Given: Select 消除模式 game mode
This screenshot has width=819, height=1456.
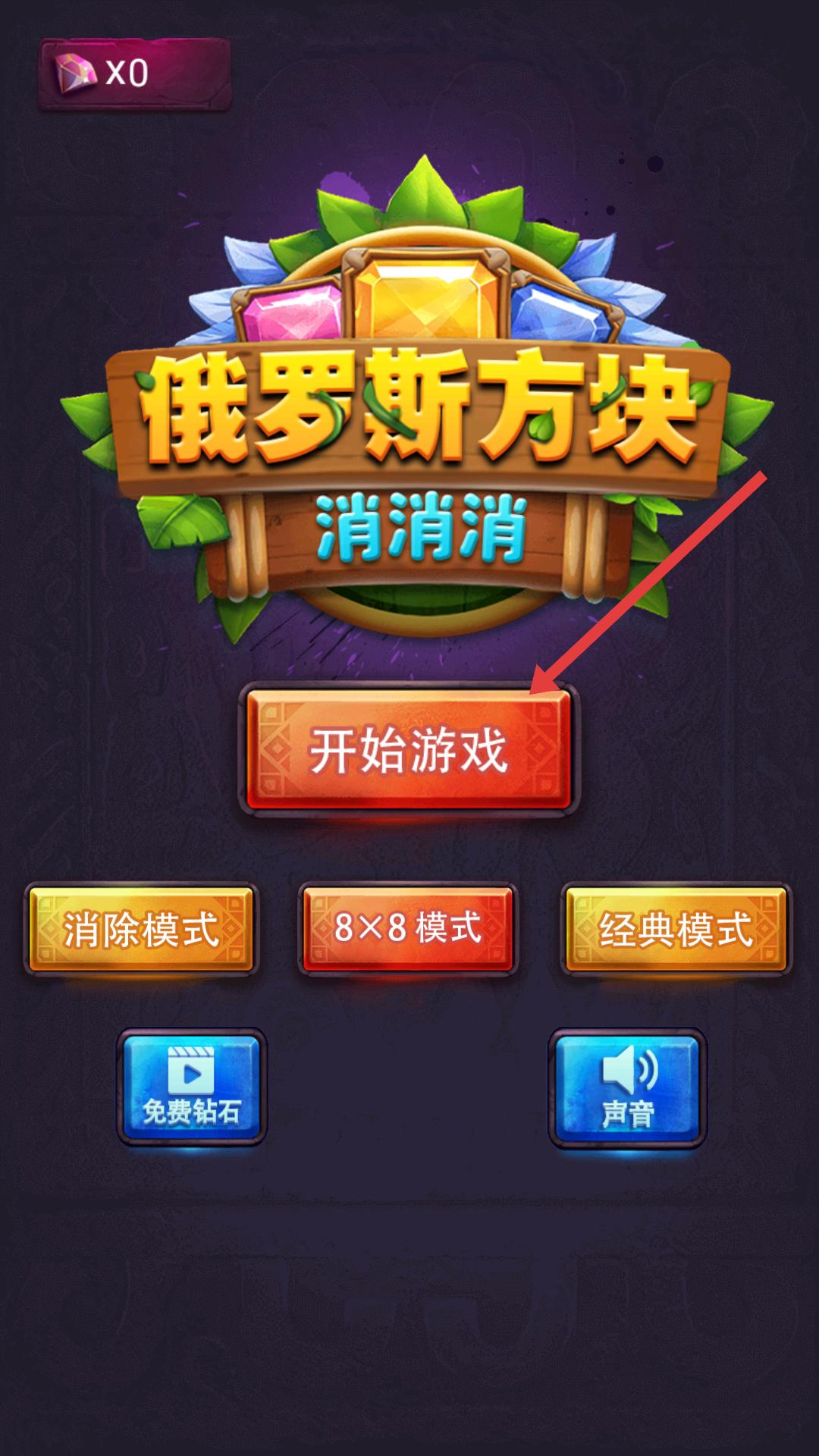Looking at the screenshot, I should click(141, 929).
